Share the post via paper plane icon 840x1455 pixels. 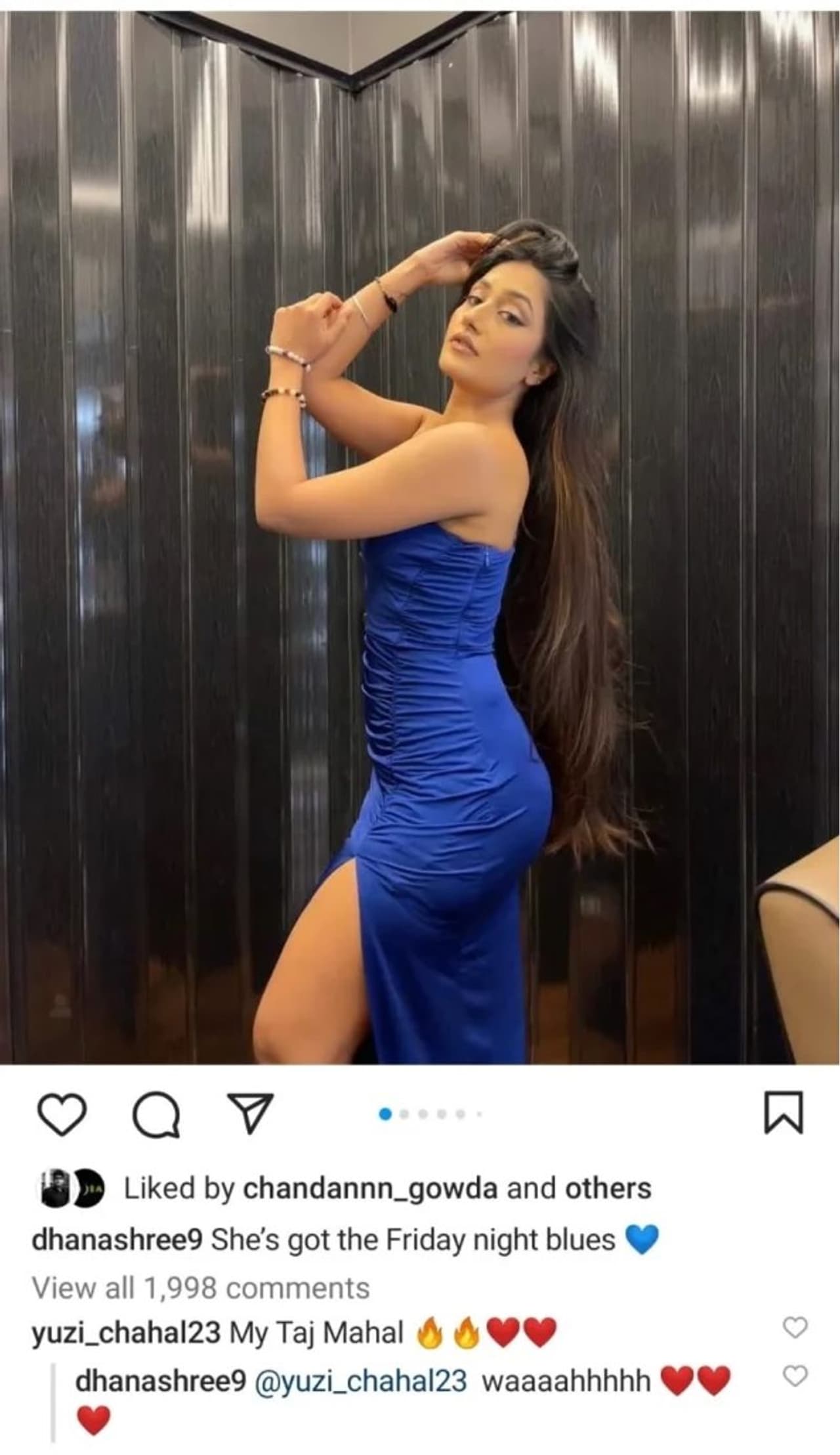tap(249, 1113)
